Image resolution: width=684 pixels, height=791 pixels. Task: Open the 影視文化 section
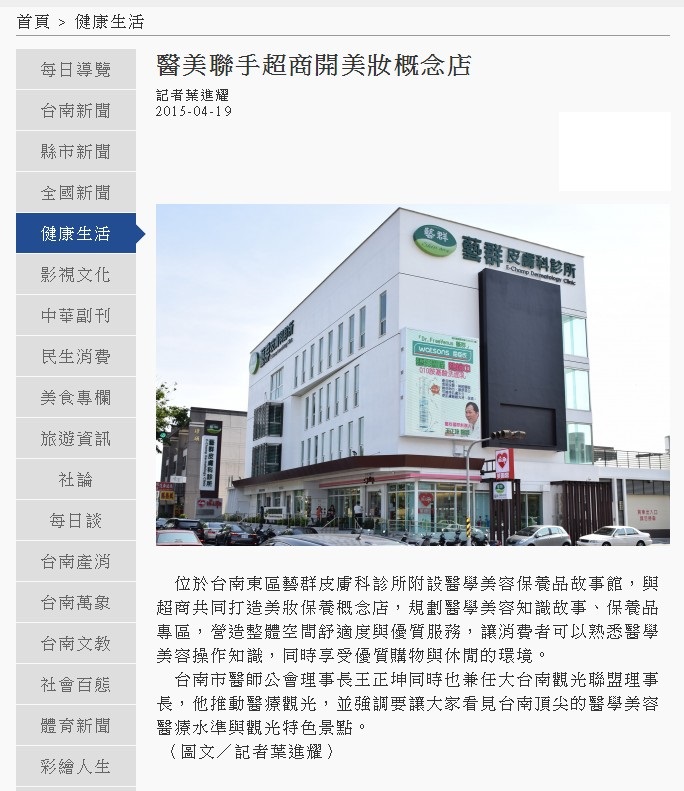click(76, 274)
